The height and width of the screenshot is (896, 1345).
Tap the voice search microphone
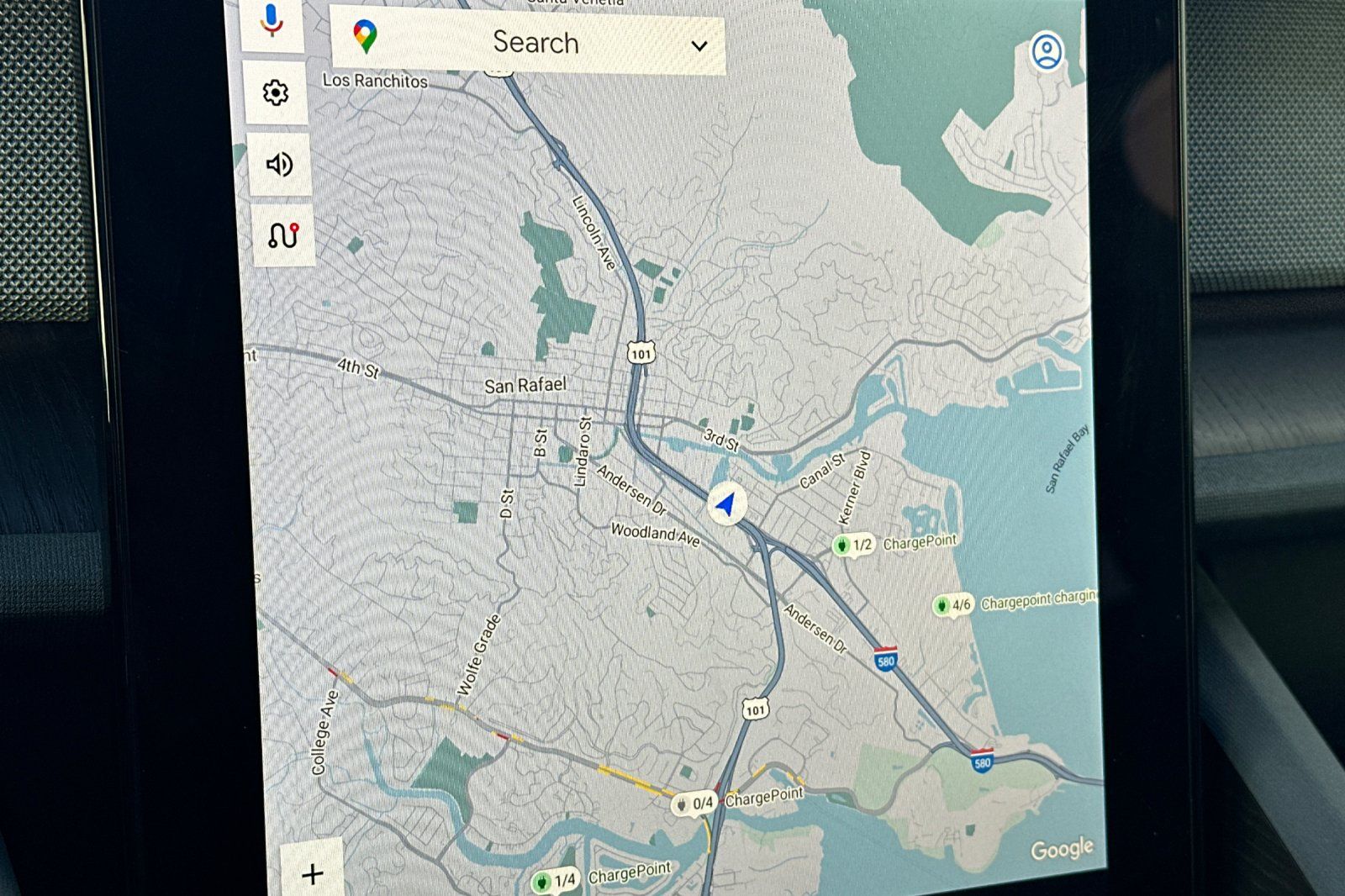click(271, 21)
